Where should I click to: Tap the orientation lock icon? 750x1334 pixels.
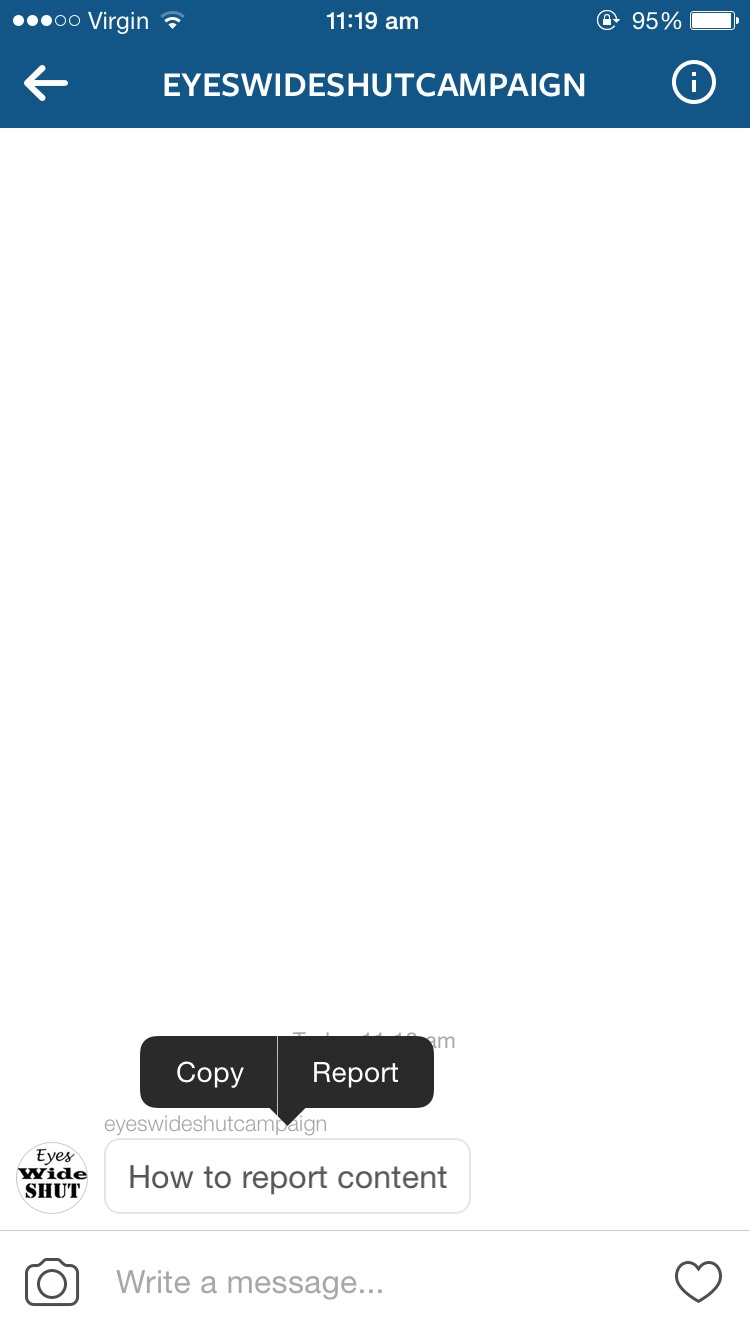pyautogui.click(x=608, y=20)
